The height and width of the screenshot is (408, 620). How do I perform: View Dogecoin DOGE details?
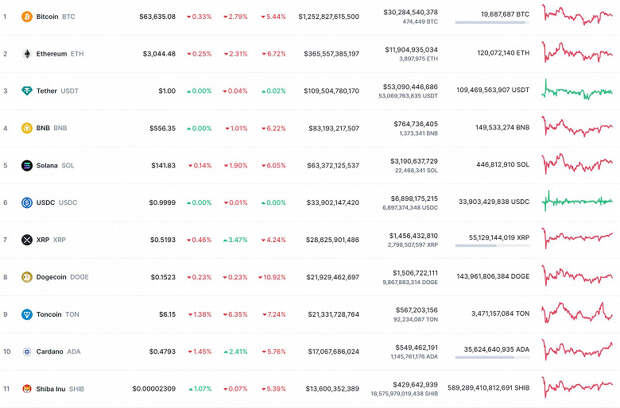click(x=53, y=277)
